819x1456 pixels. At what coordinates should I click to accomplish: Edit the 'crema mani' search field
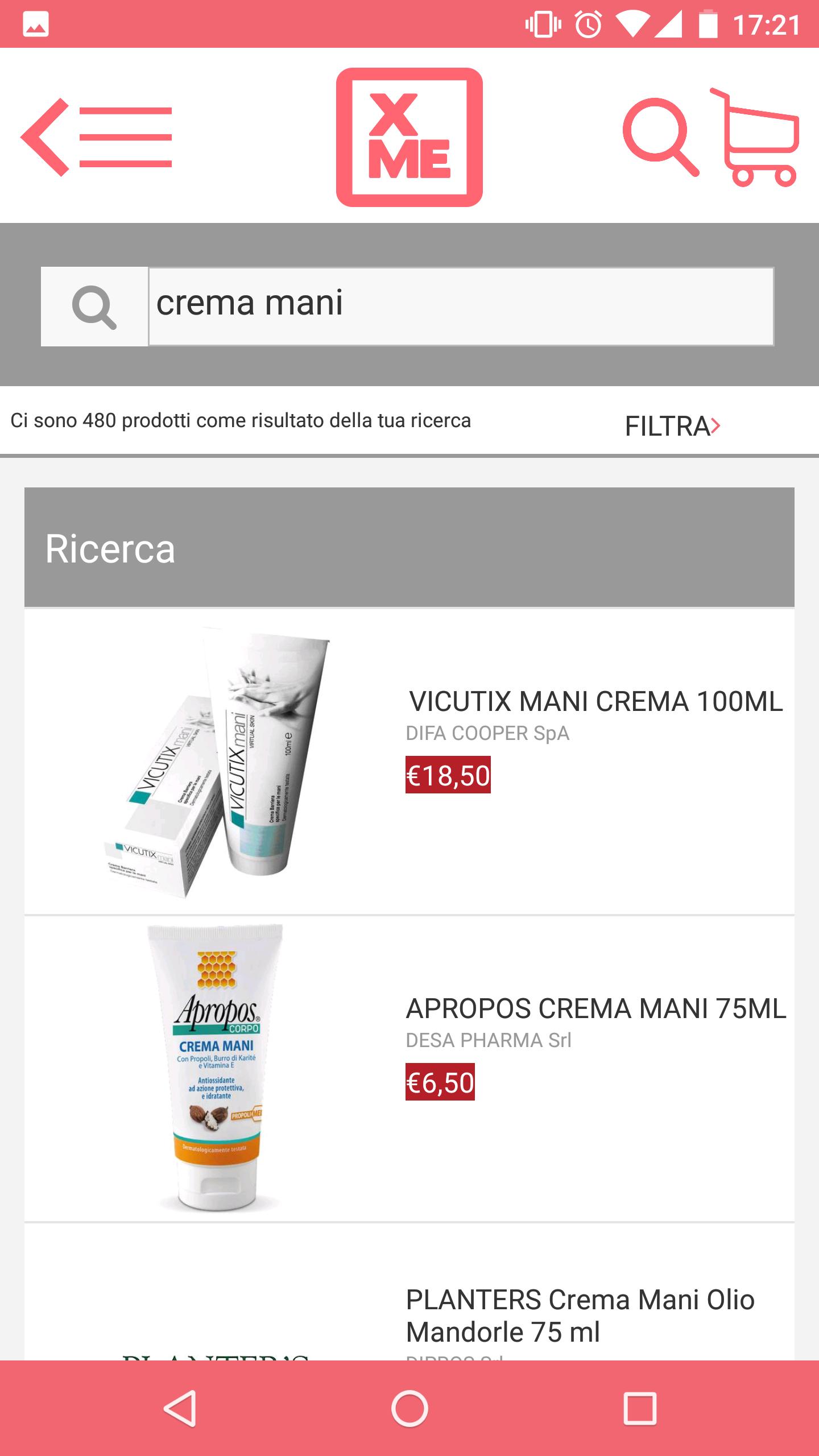coord(461,307)
